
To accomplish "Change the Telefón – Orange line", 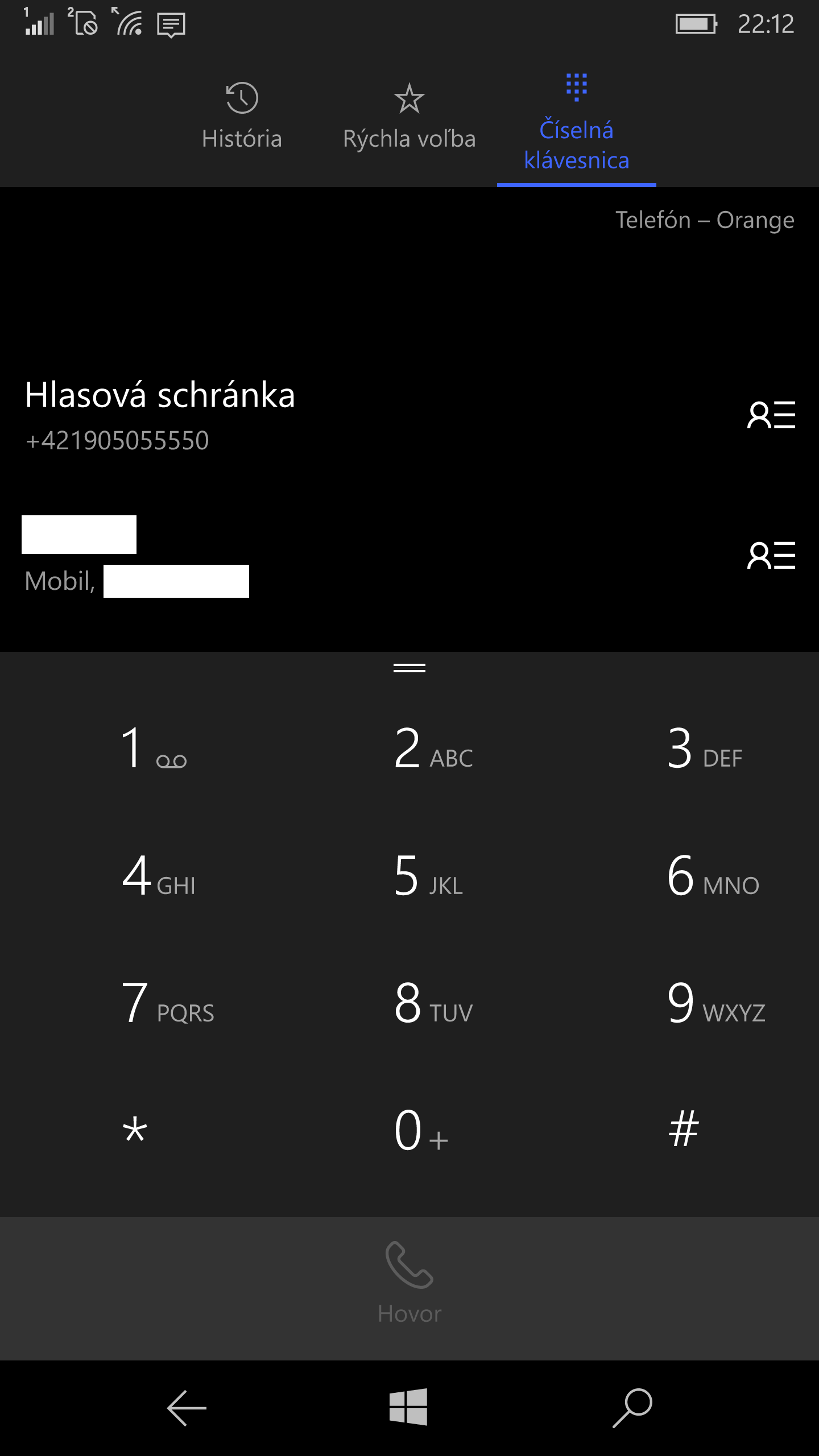I will (x=704, y=220).
